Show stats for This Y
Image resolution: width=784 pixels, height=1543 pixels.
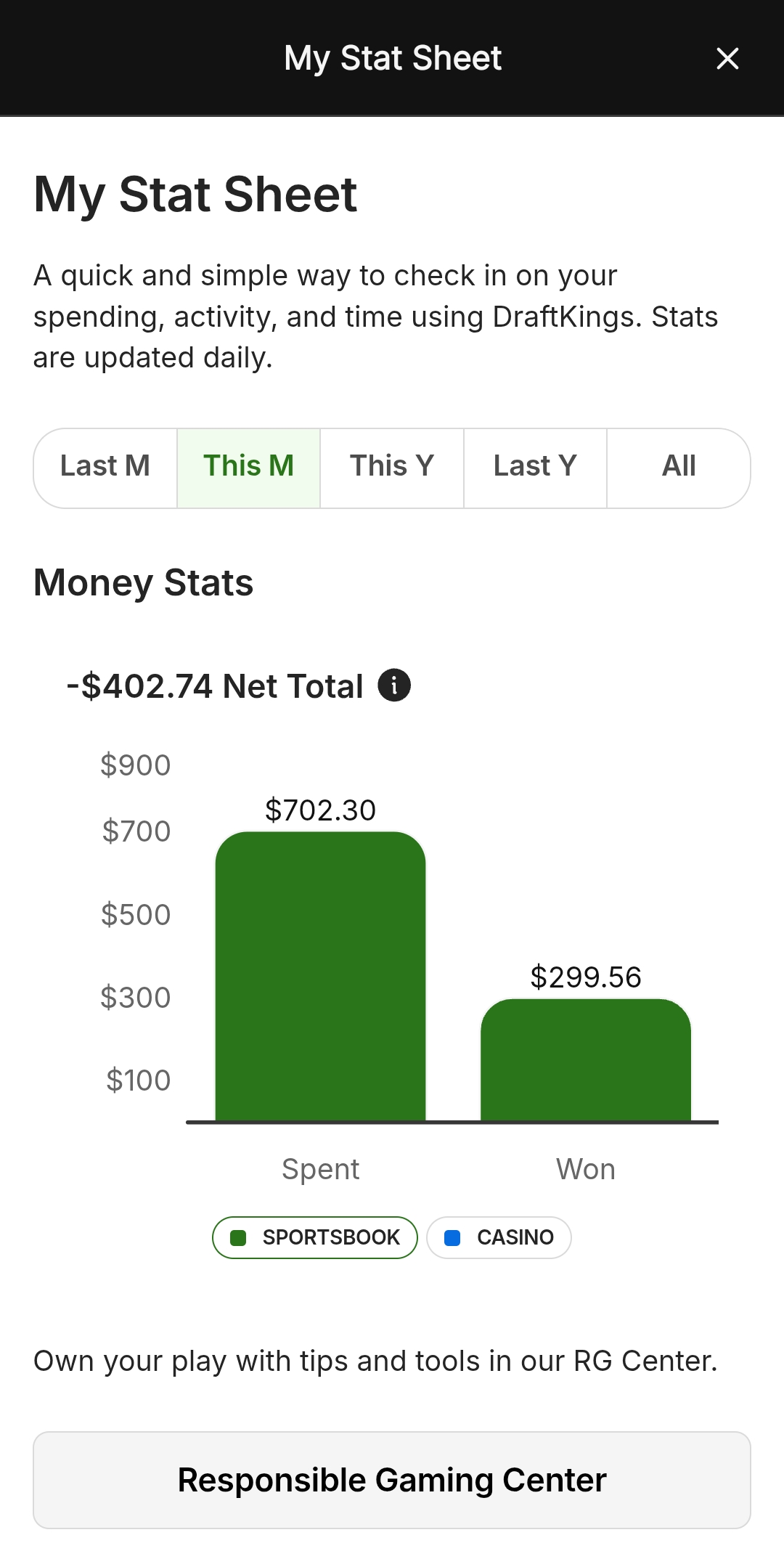point(391,466)
